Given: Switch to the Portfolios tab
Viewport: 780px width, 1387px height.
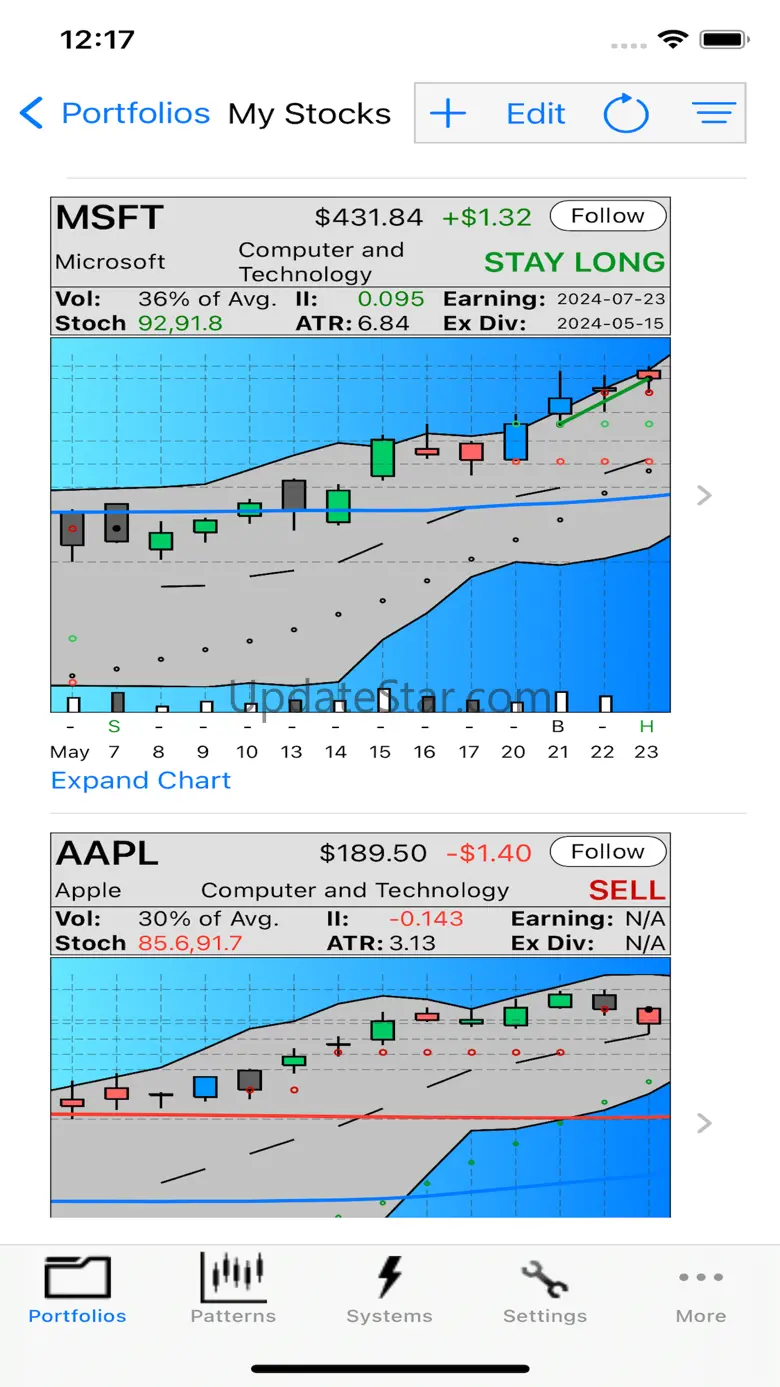Looking at the screenshot, I should (78, 1290).
